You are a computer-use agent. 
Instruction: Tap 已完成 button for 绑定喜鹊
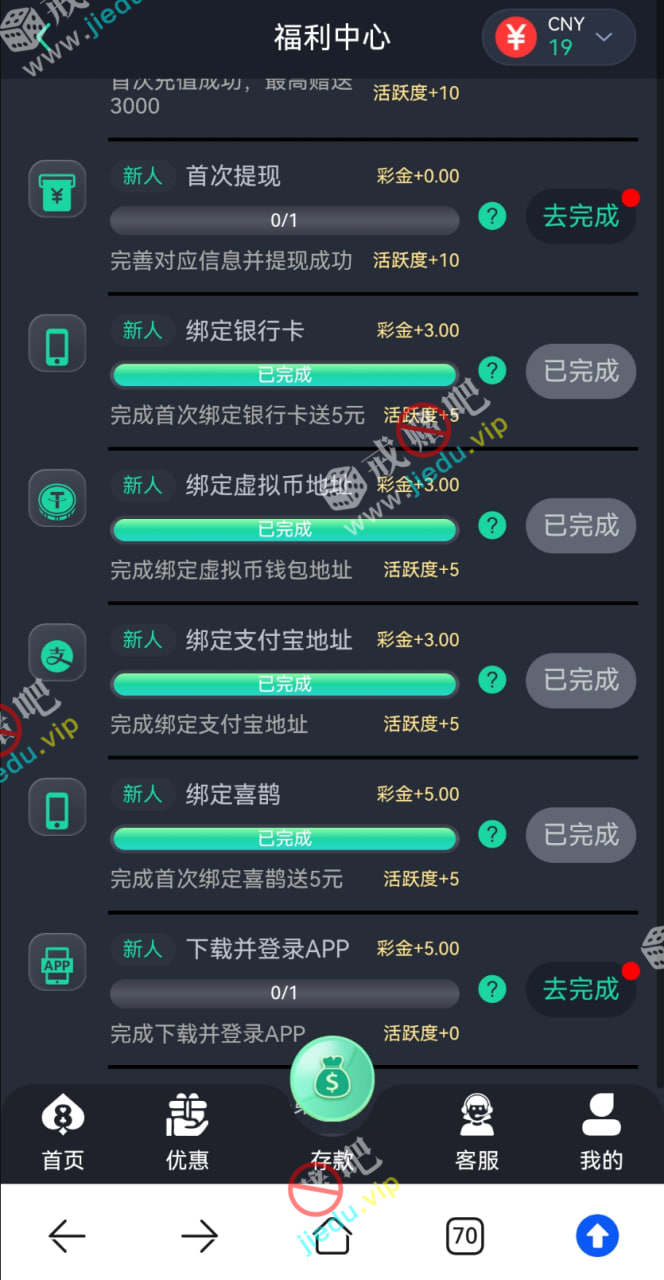tap(580, 834)
